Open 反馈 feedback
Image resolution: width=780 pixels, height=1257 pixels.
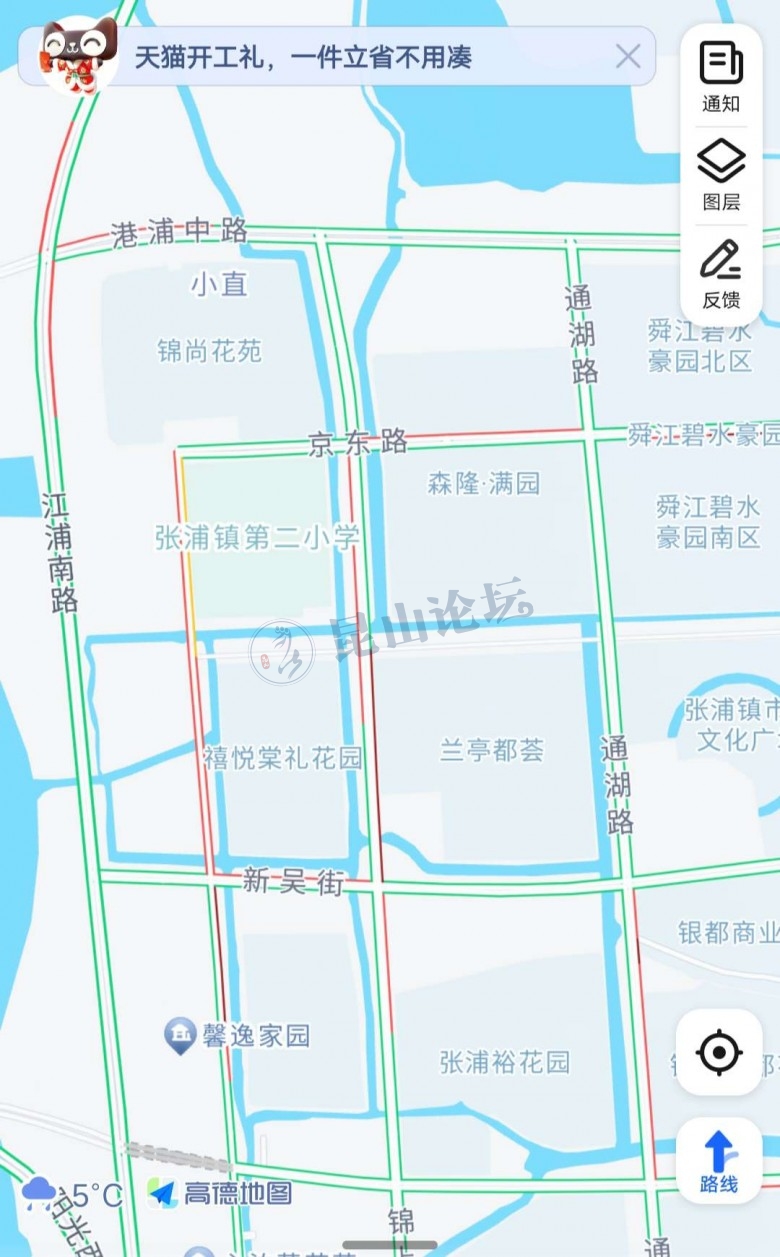tap(721, 272)
